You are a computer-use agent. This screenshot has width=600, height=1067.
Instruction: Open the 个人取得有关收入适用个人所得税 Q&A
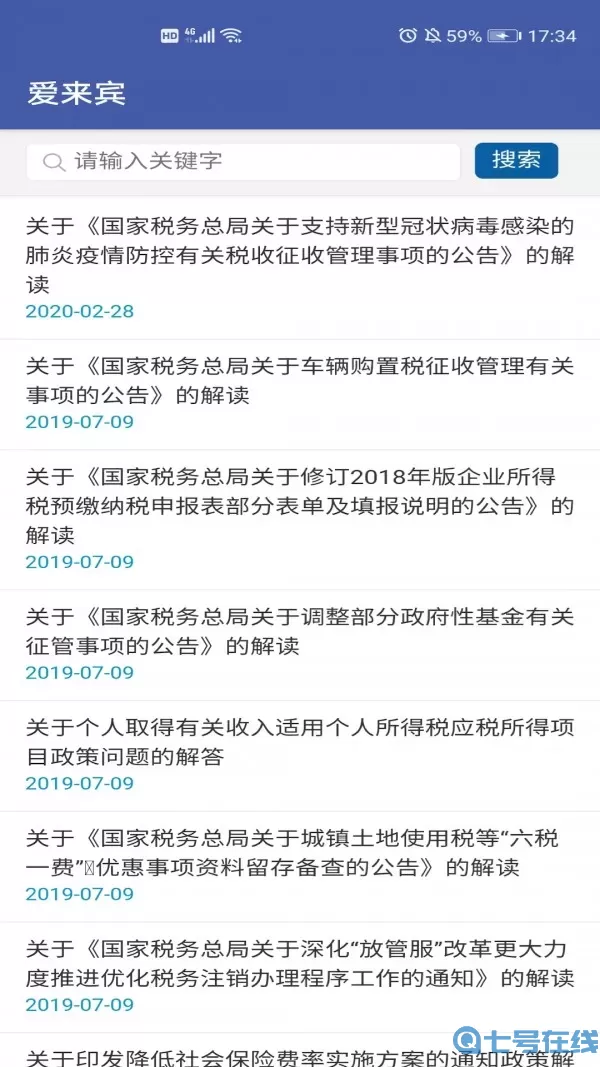point(300,742)
